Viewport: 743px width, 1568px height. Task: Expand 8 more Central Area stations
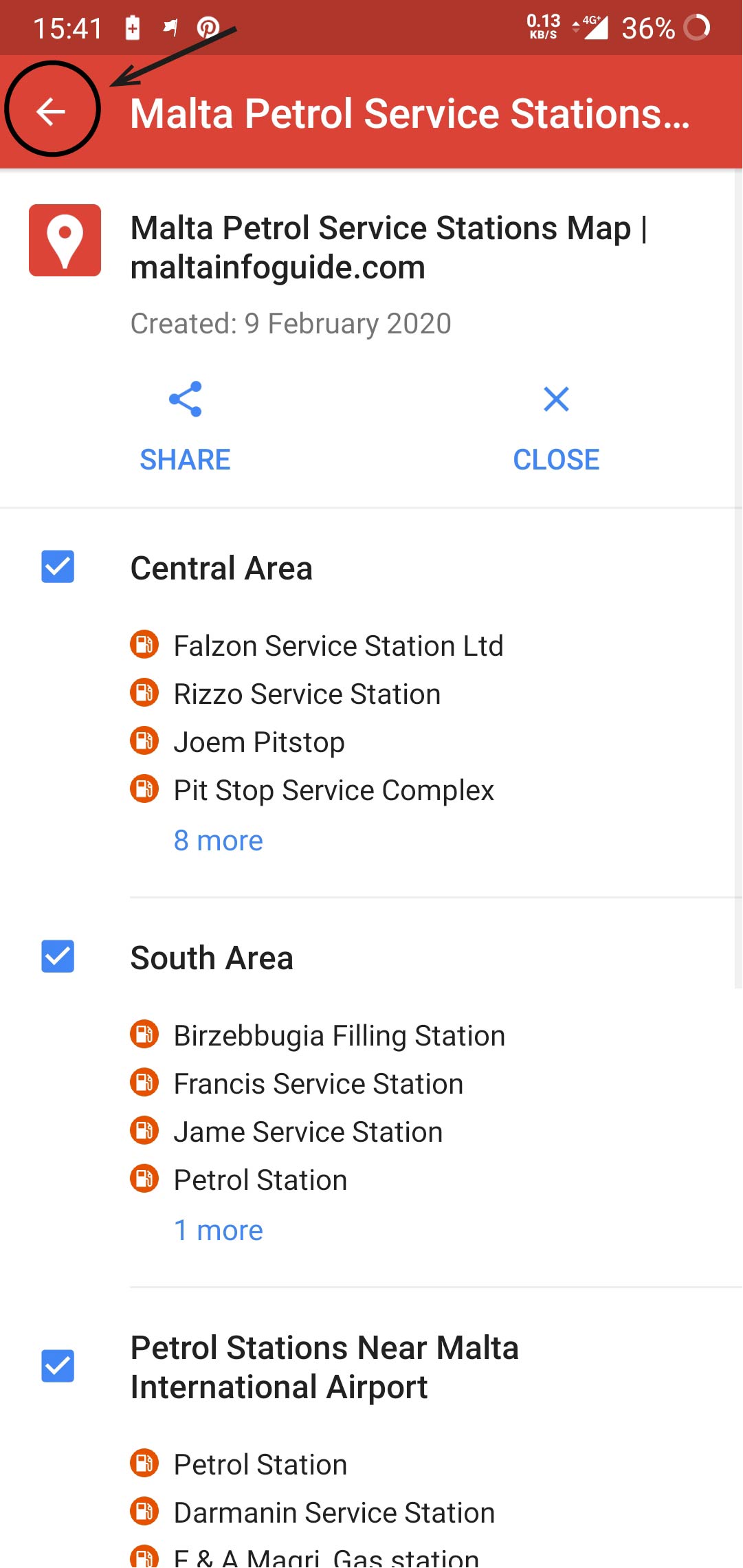pos(218,840)
